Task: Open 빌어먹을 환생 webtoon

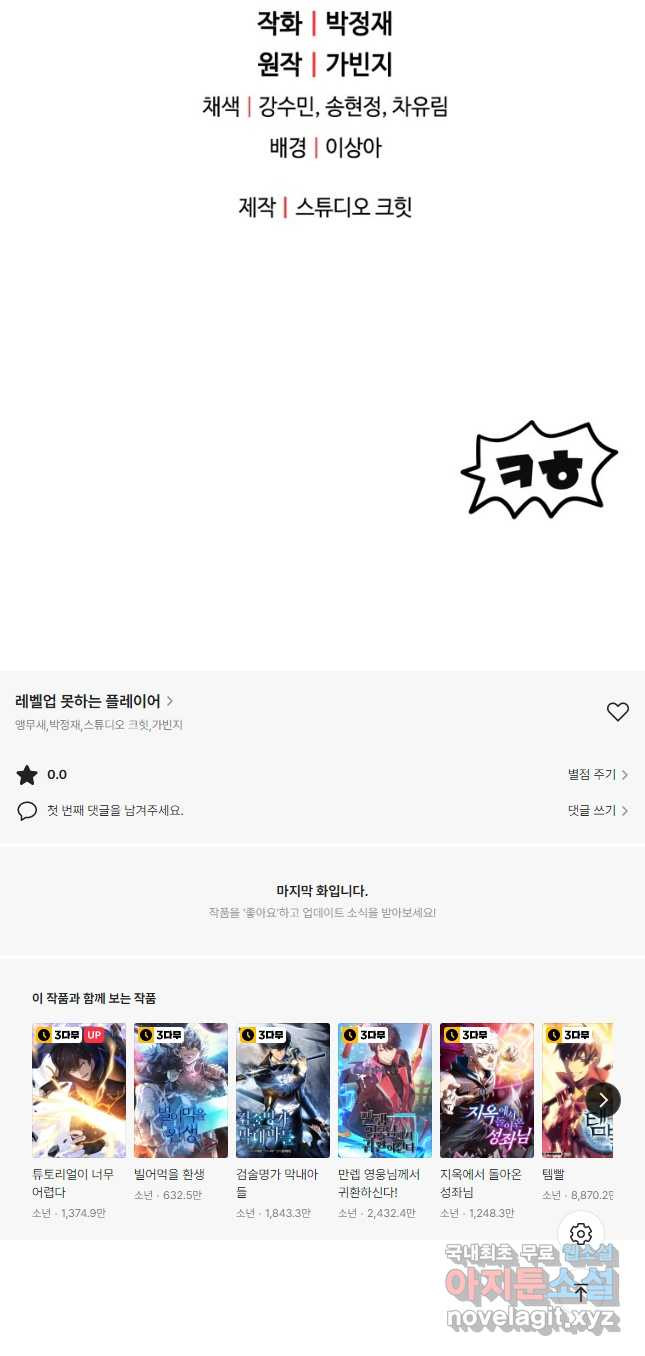Action: pyautogui.click(x=181, y=1090)
